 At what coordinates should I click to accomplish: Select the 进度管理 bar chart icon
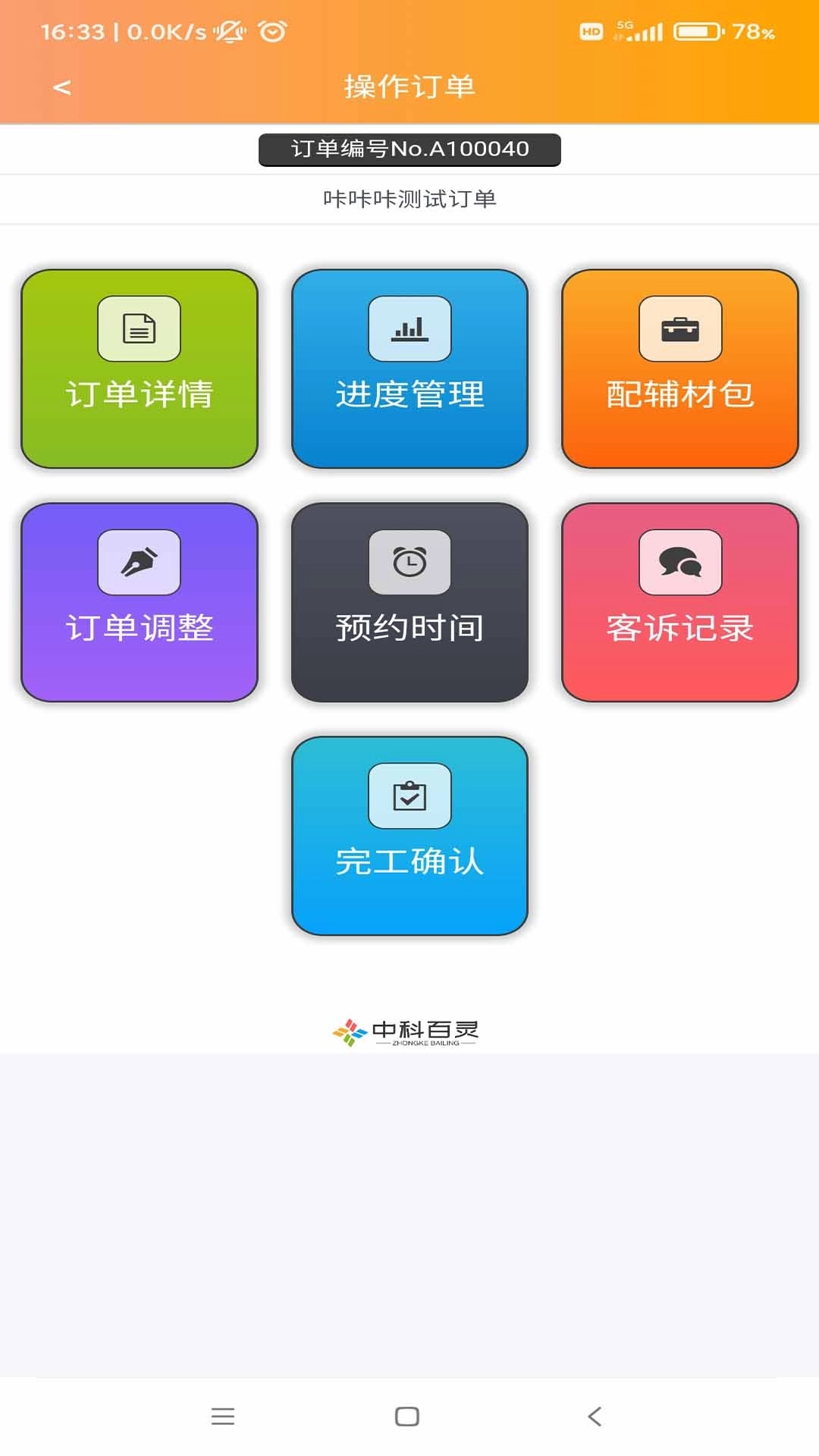click(409, 329)
